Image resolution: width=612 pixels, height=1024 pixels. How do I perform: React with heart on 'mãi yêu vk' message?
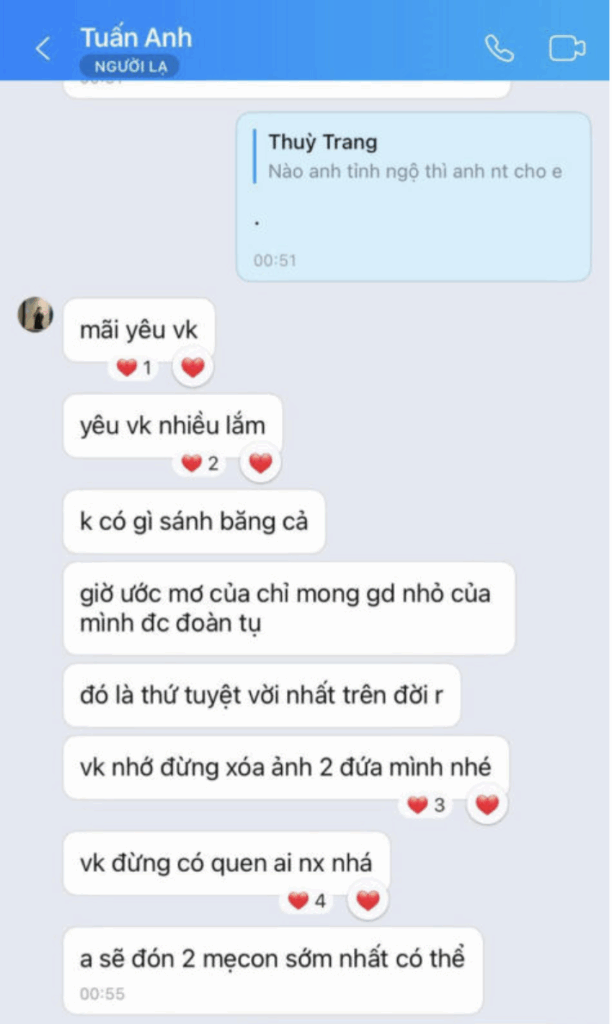click(193, 368)
